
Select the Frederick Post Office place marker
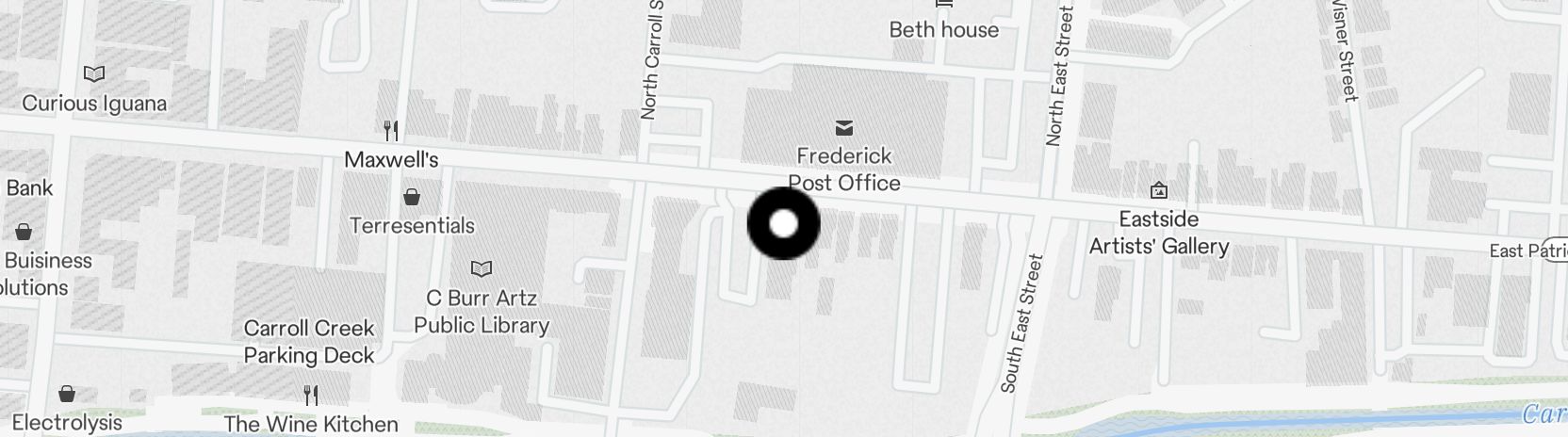844,128
